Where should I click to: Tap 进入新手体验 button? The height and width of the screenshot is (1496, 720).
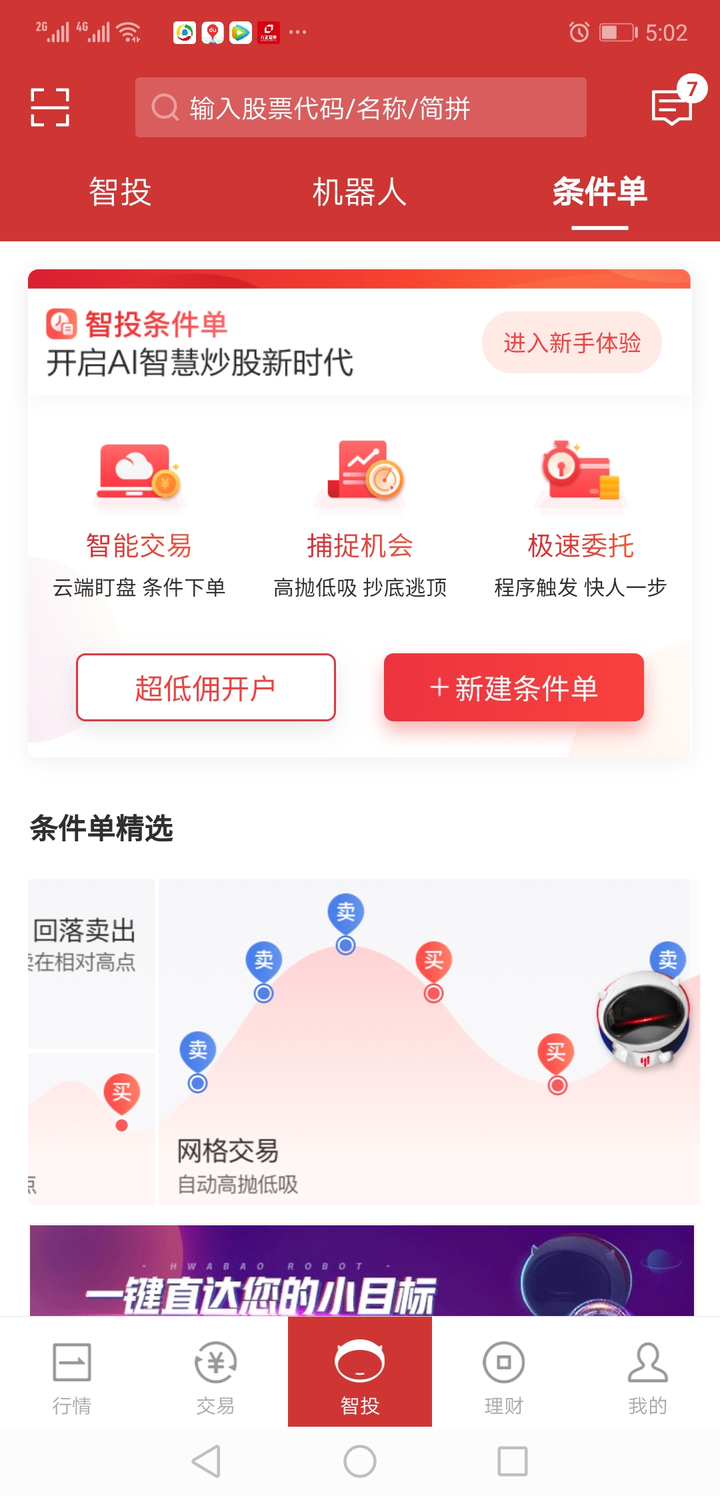click(572, 343)
